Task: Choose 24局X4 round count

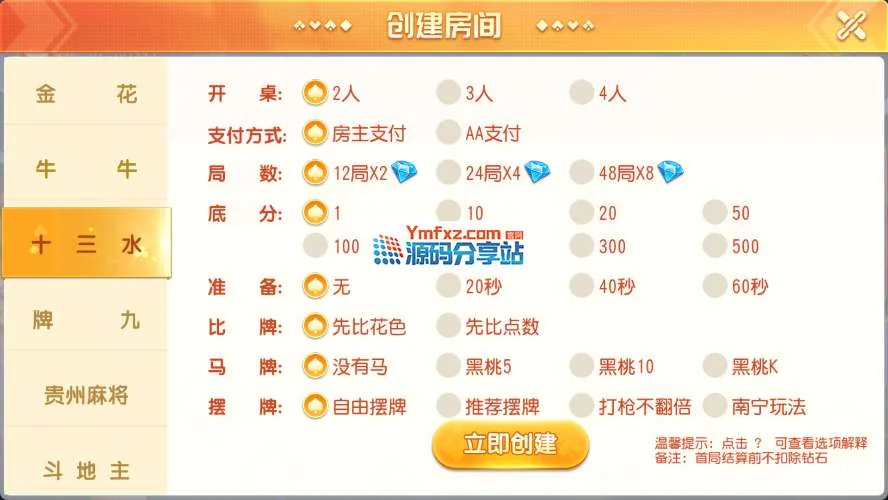Action: (448, 172)
